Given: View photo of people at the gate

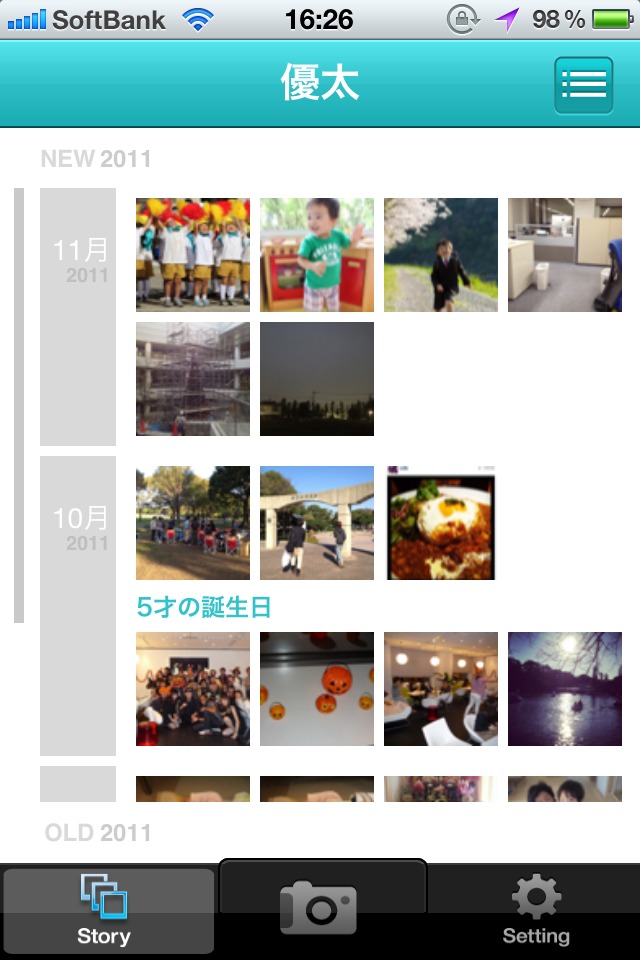Looking at the screenshot, I should click(317, 522).
